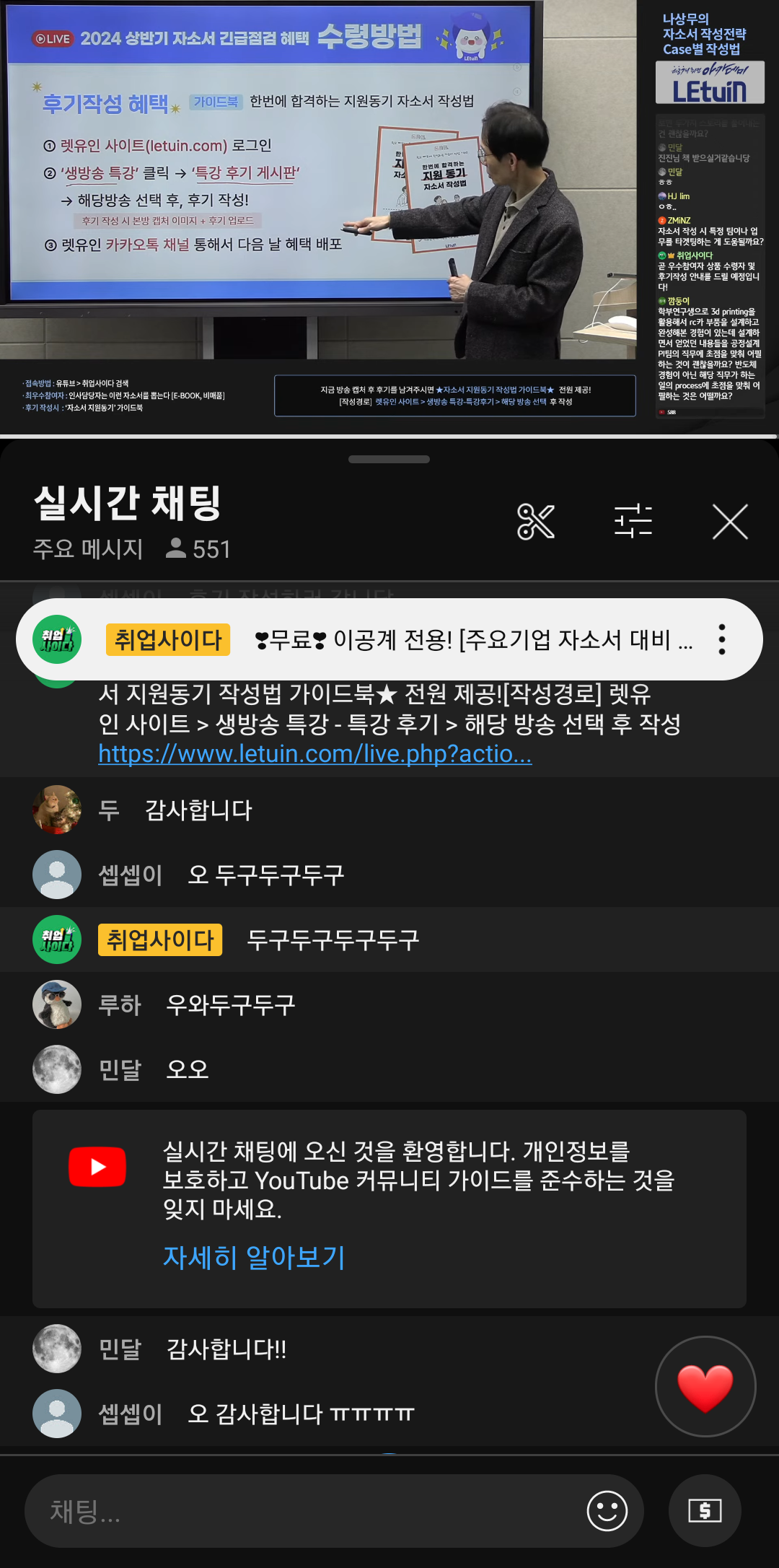
Task: Create a clip with the scissors icon
Action: 536,522
